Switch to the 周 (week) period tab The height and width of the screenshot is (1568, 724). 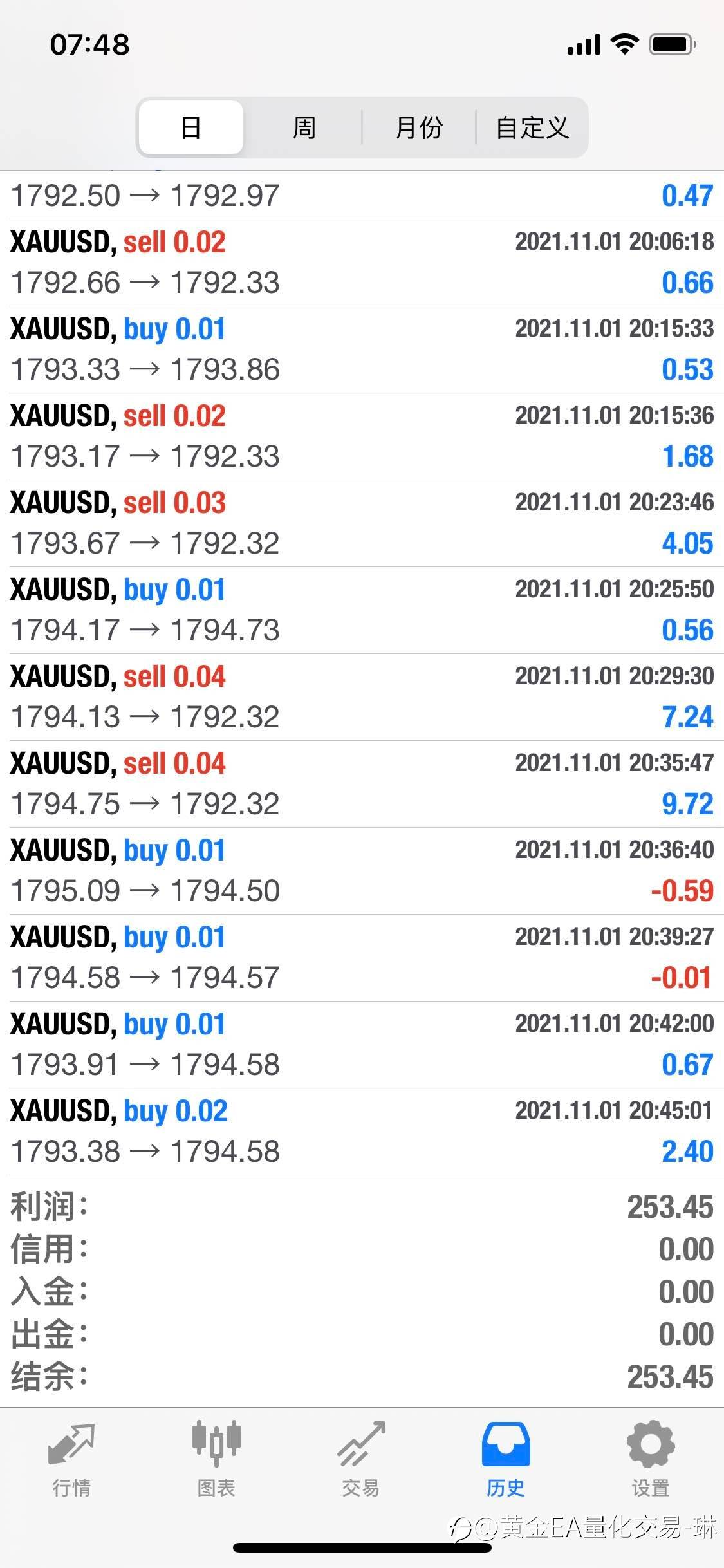point(304,127)
